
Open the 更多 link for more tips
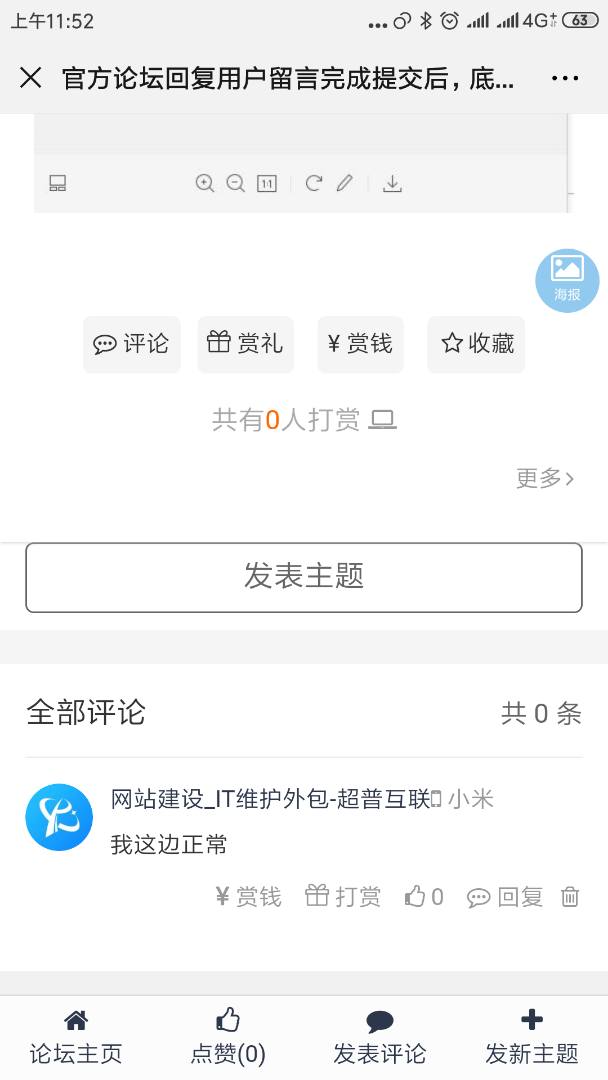coord(545,478)
